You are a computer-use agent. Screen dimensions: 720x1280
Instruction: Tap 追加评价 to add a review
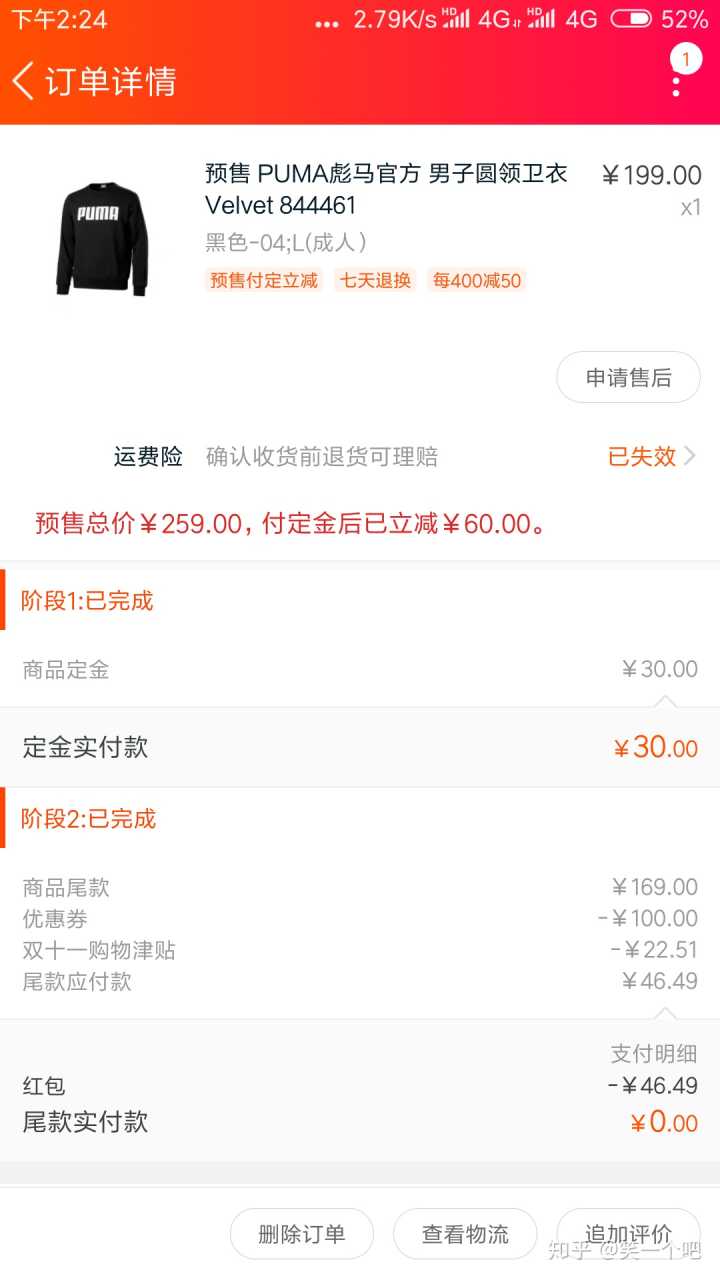click(628, 1234)
